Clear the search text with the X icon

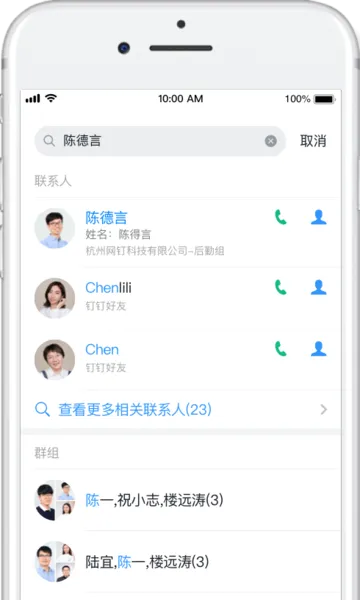click(x=271, y=141)
